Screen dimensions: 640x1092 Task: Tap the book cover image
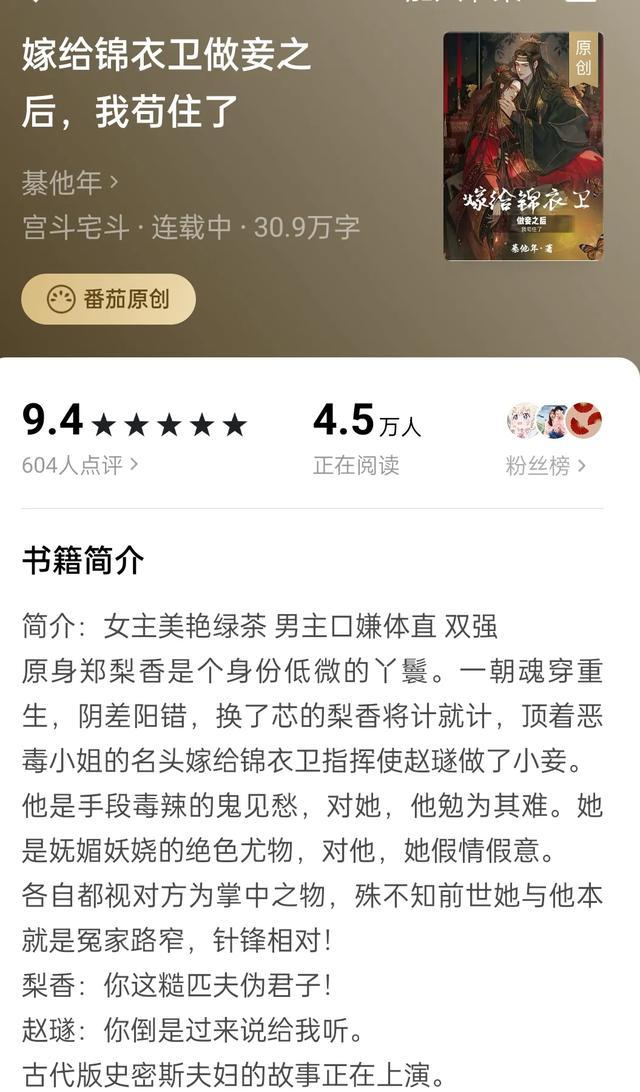coord(523,147)
